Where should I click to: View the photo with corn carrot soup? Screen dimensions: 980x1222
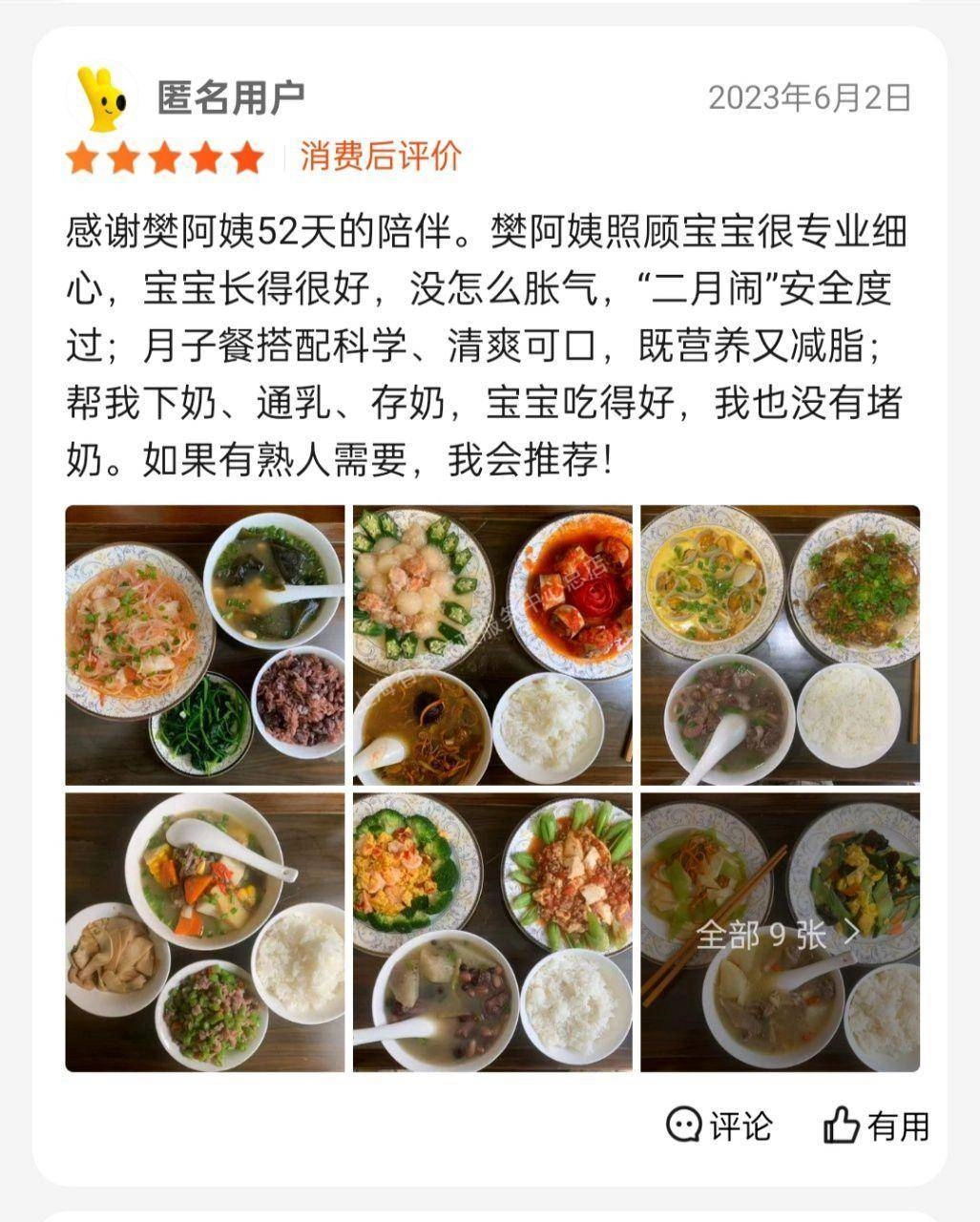(x=205, y=932)
